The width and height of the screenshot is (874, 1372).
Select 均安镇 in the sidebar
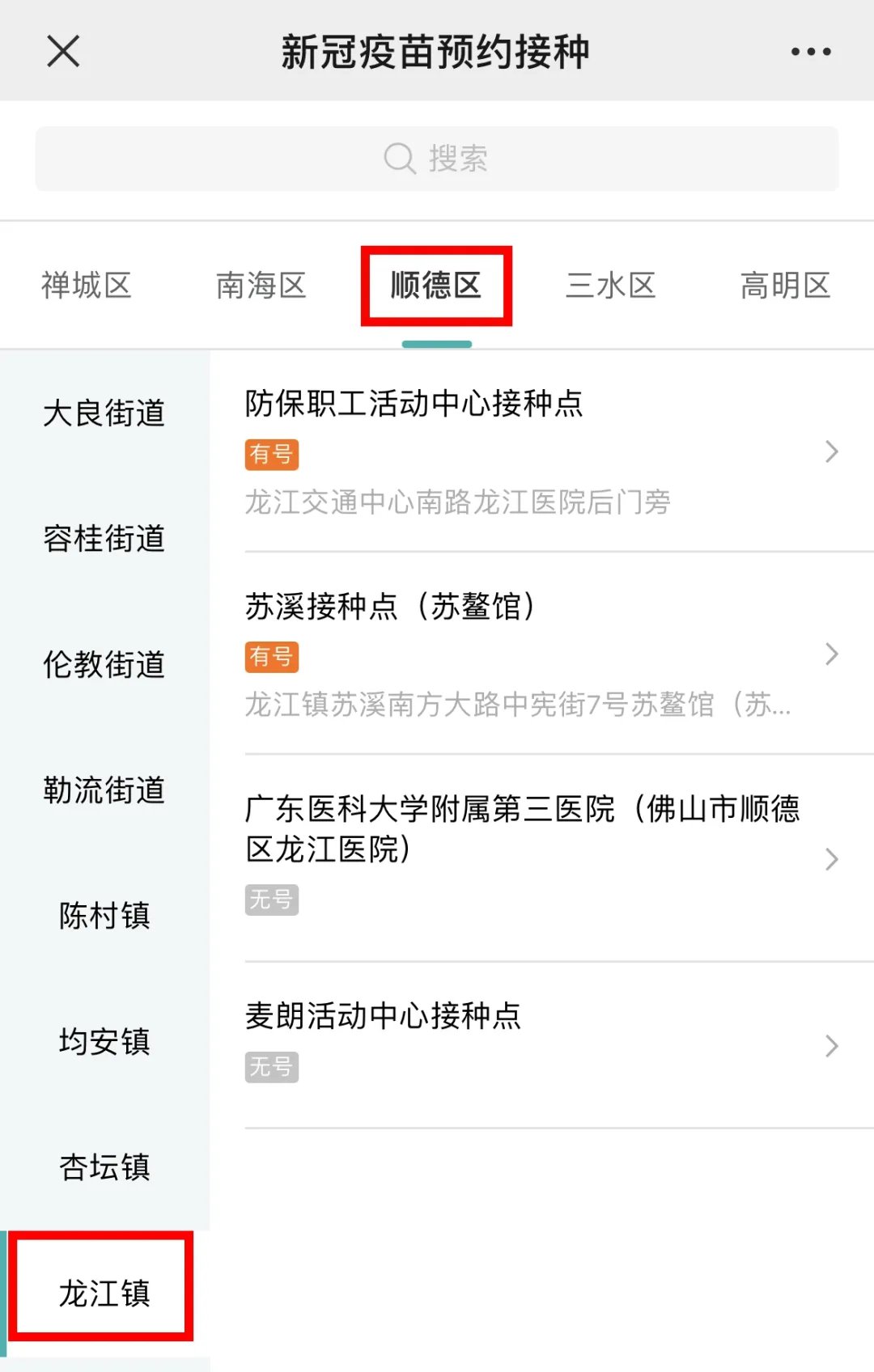pyautogui.click(x=104, y=1041)
